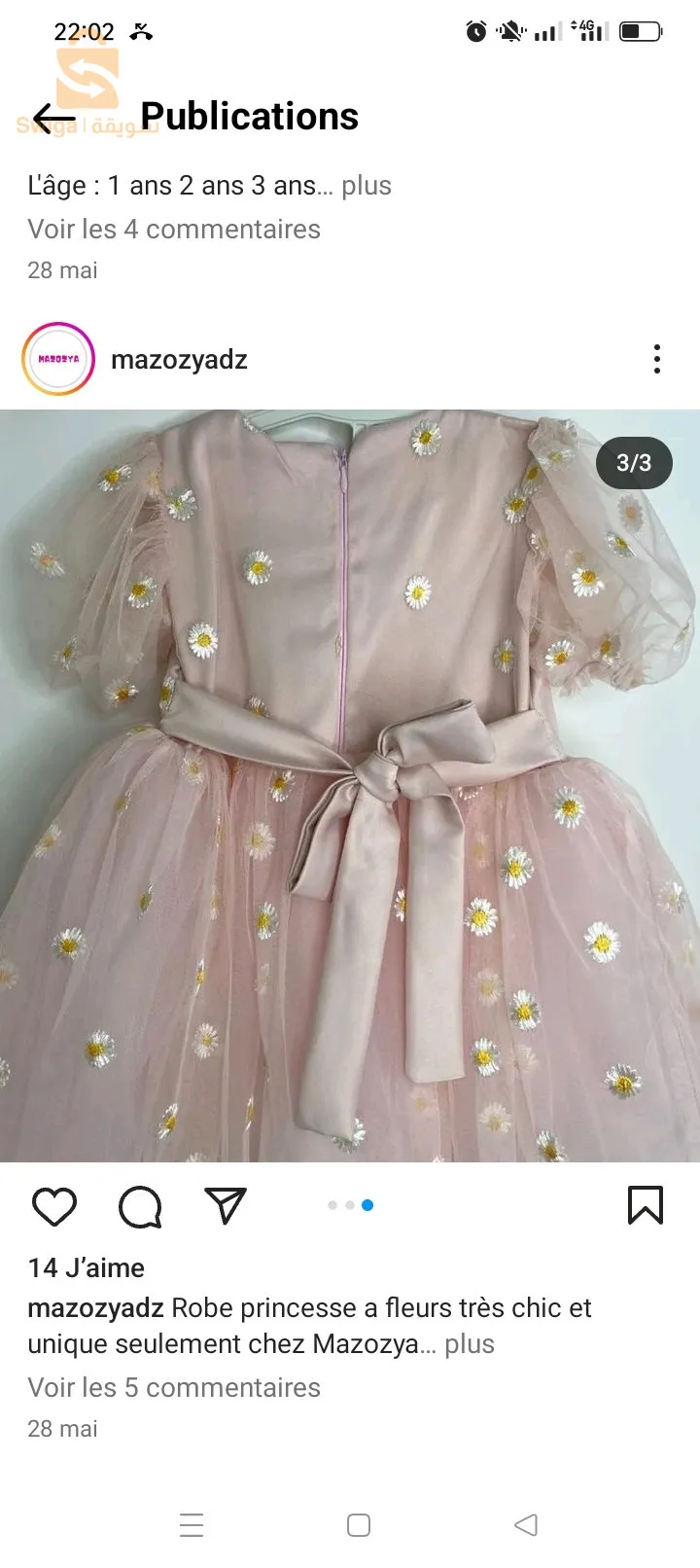Open the mazozyadz post options menu
The image size is (700, 1568).
point(657,359)
